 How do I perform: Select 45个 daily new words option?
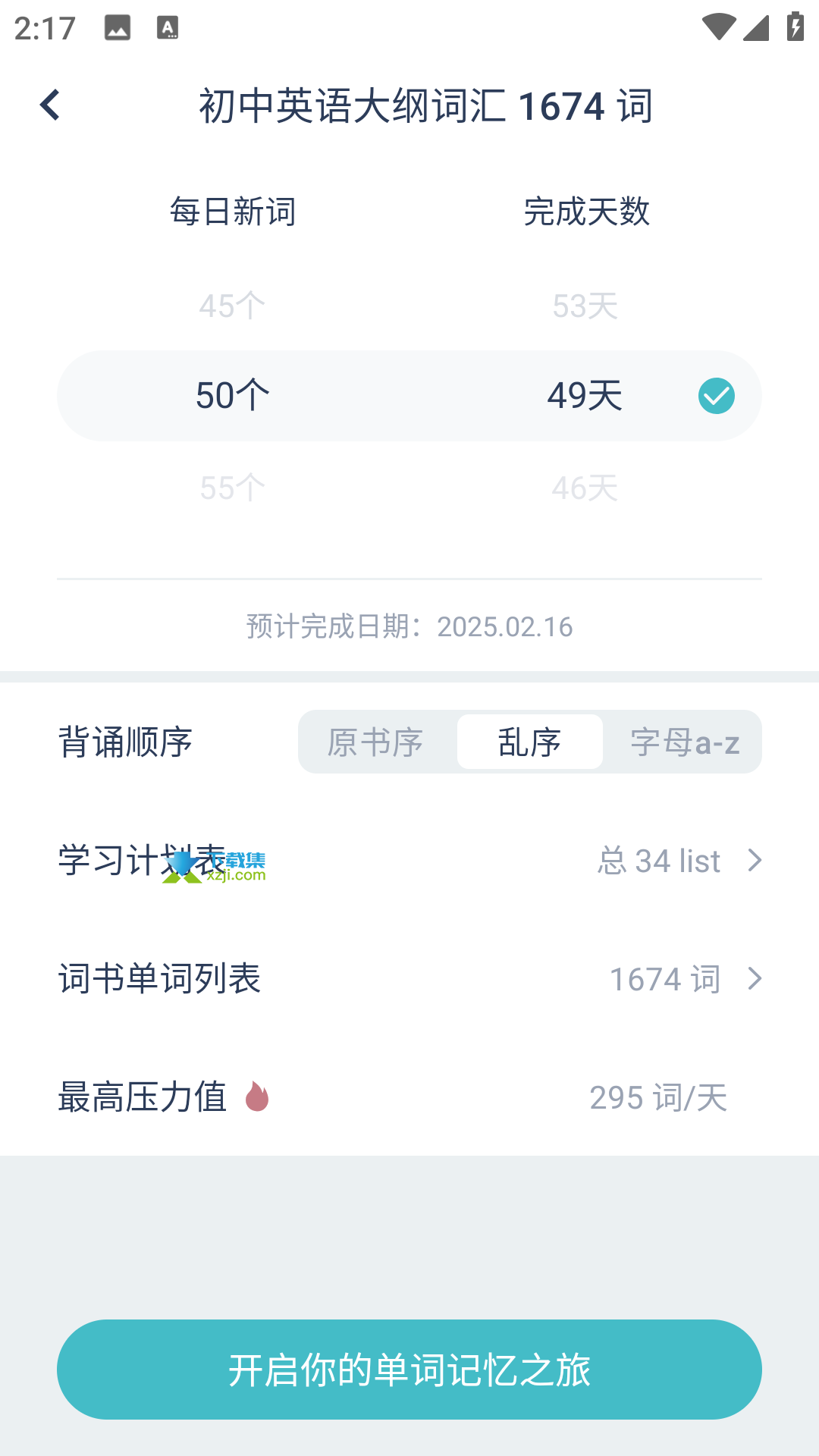coord(232,306)
